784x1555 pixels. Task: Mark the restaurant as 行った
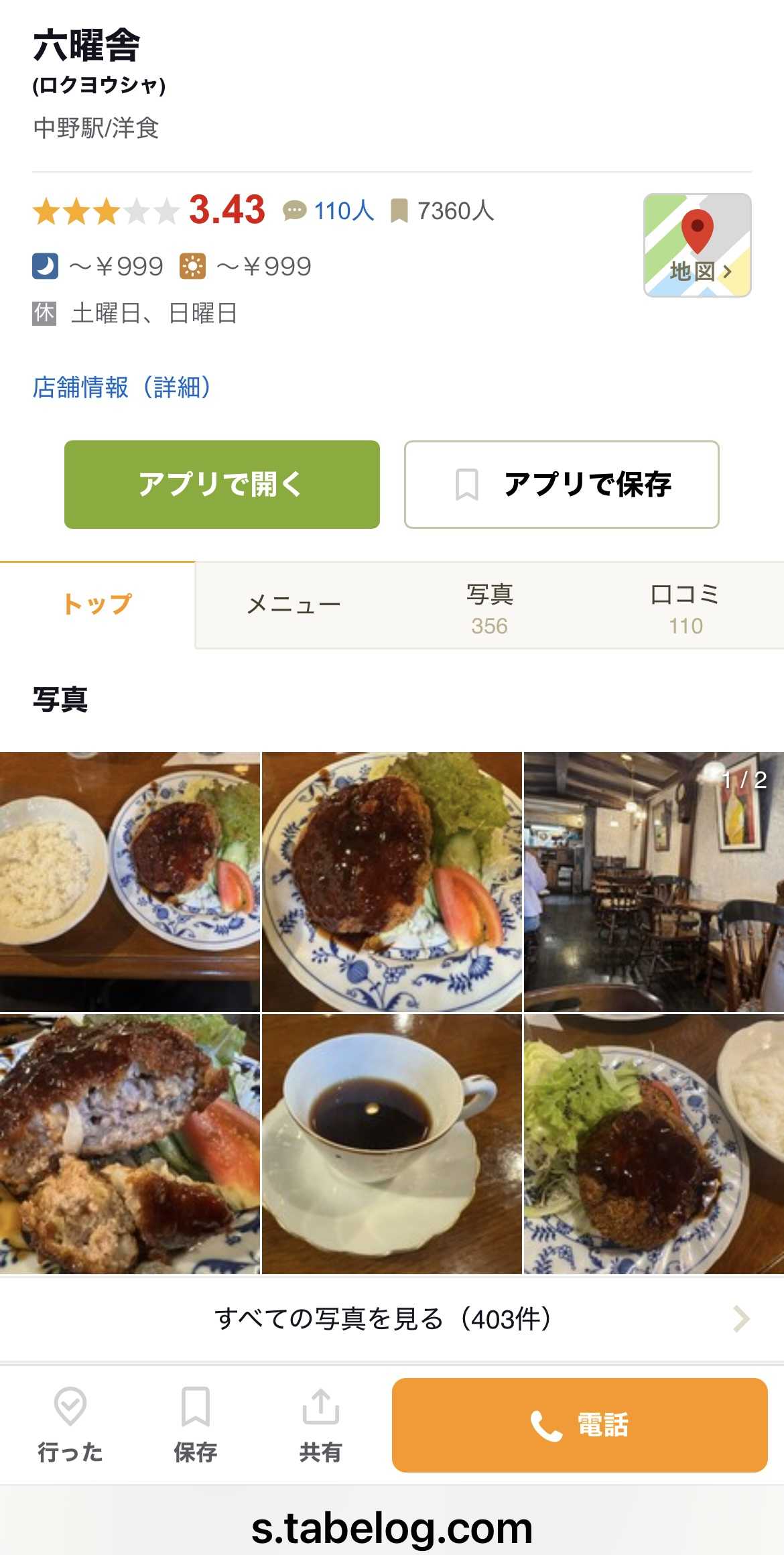pos(70,1424)
